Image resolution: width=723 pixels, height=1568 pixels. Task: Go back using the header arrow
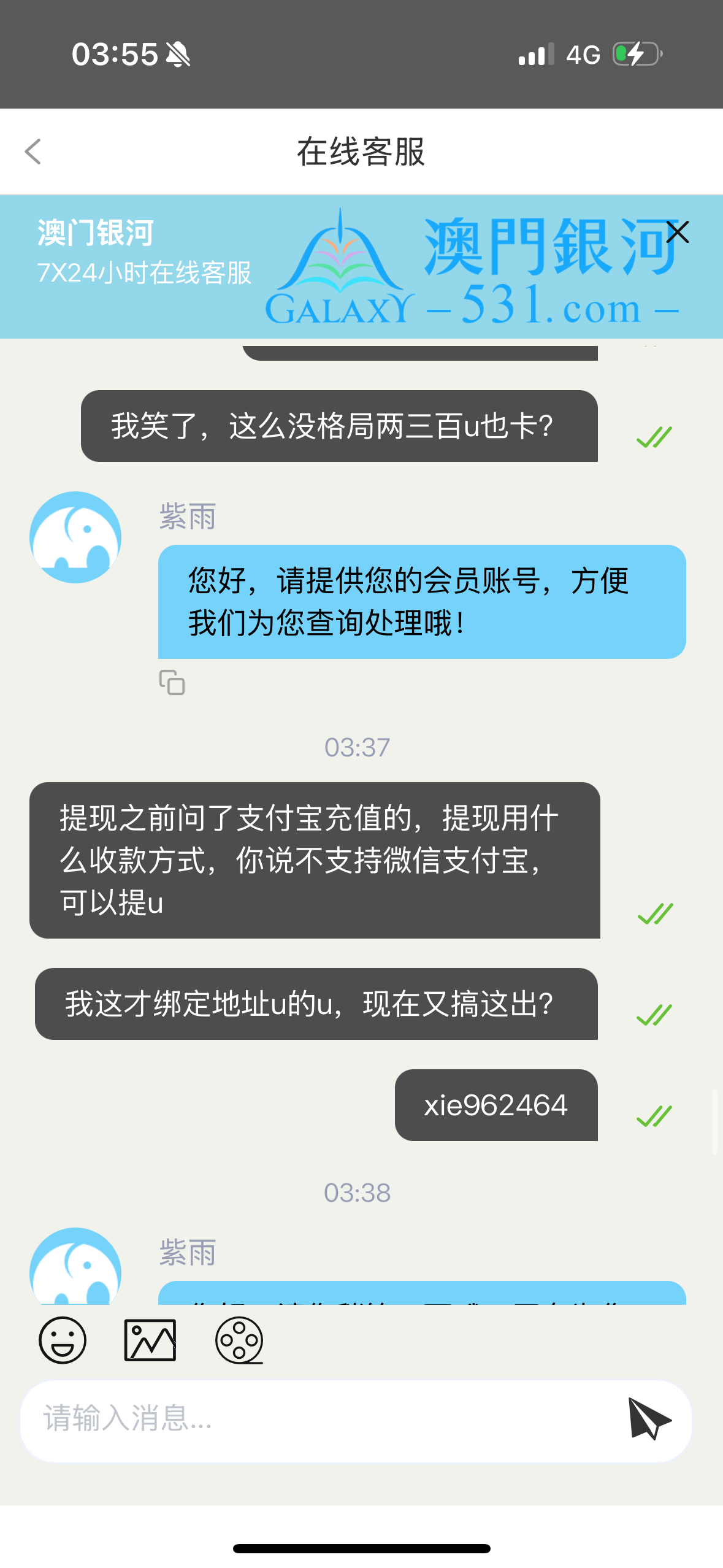[x=33, y=152]
